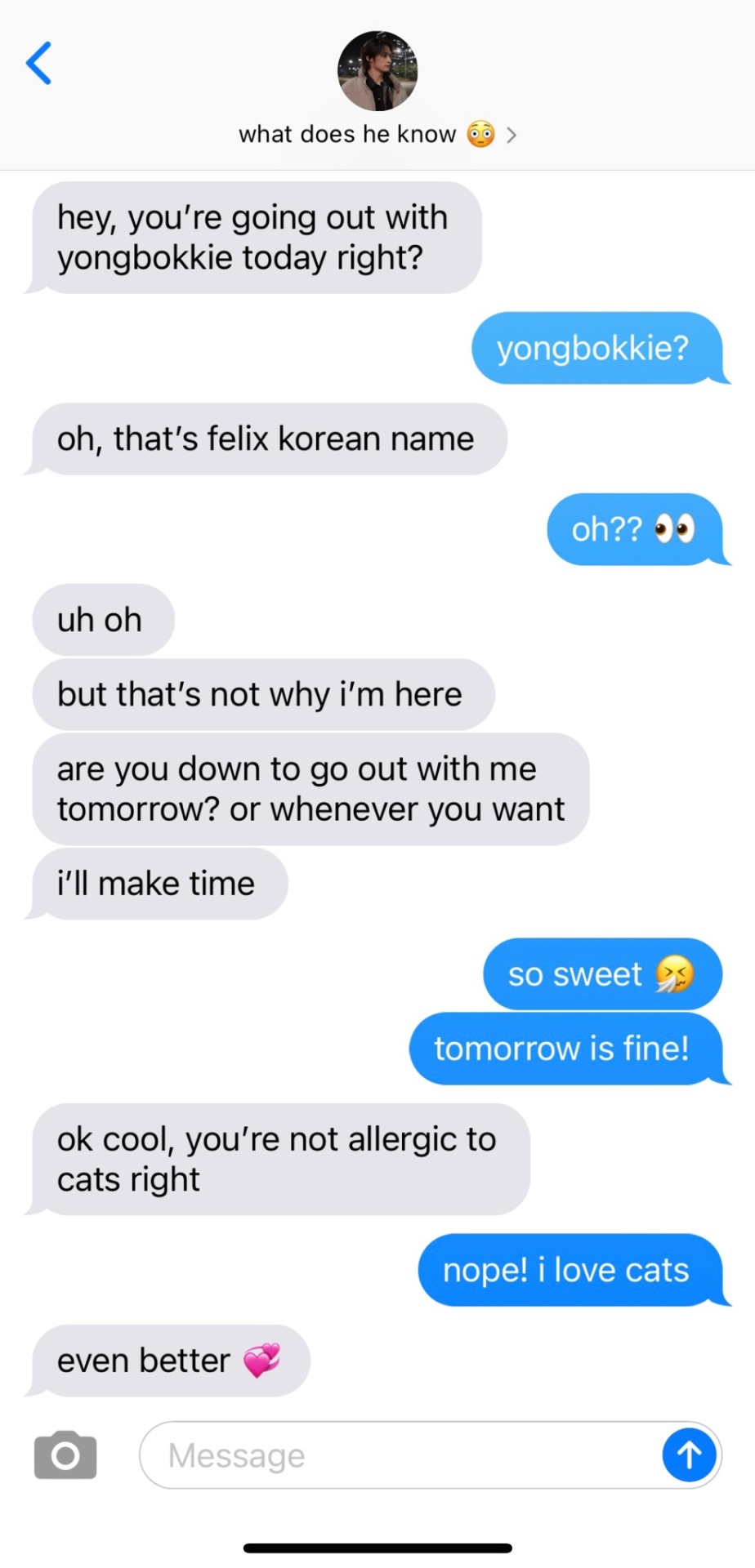Tap the contact's profile picture
Screen dimensions: 755x1568
tap(377, 72)
